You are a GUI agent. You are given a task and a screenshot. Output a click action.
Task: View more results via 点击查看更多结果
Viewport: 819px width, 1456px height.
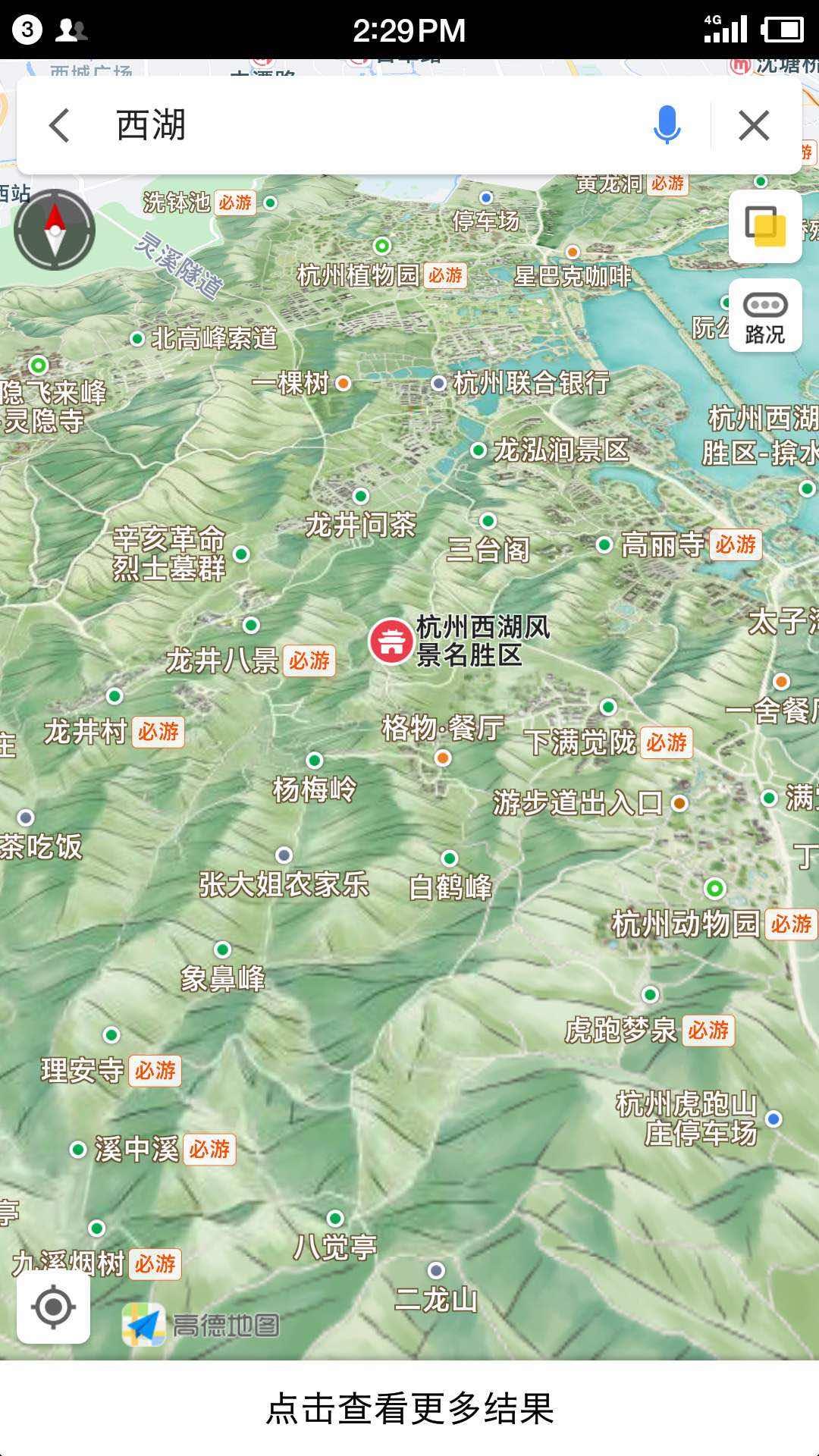coord(409,1408)
